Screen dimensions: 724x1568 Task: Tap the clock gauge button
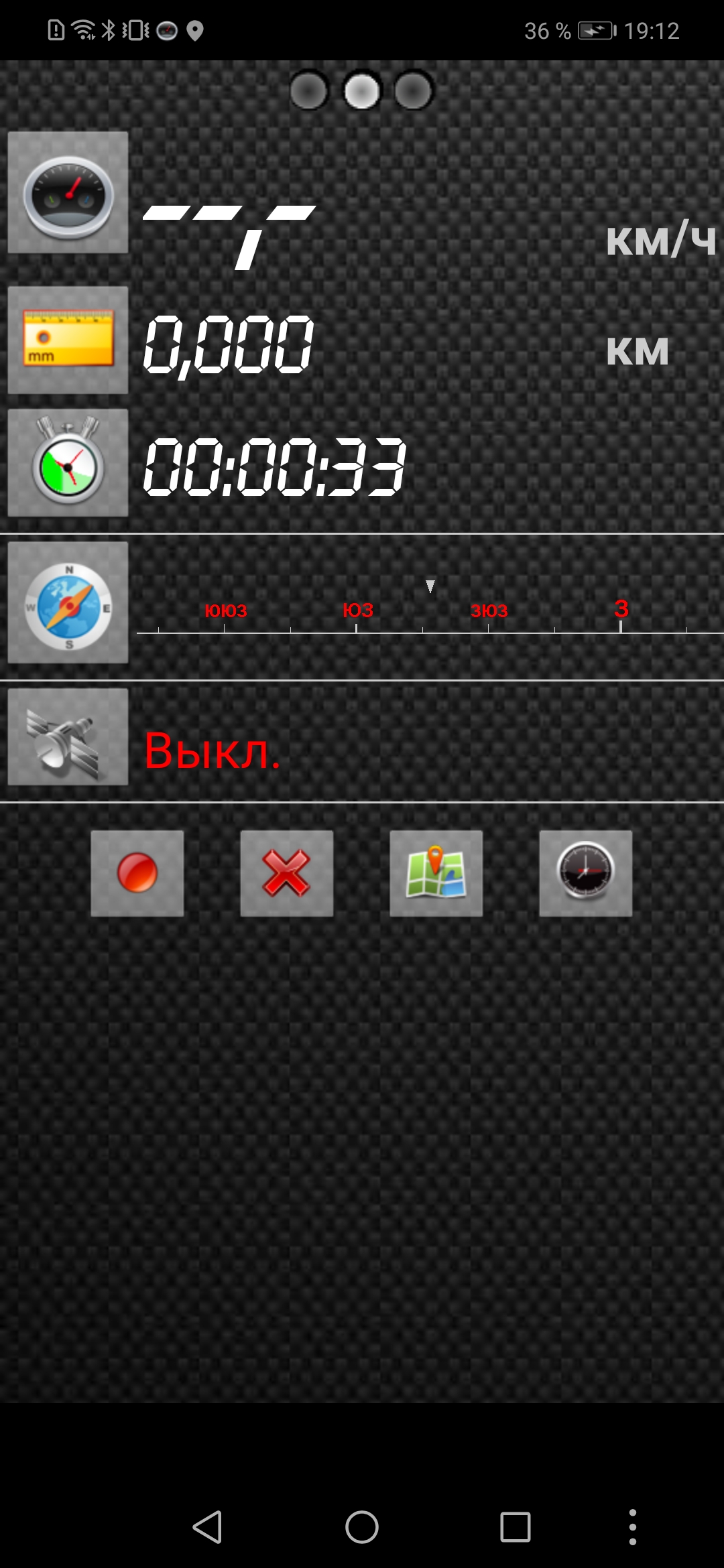click(586, 873)
